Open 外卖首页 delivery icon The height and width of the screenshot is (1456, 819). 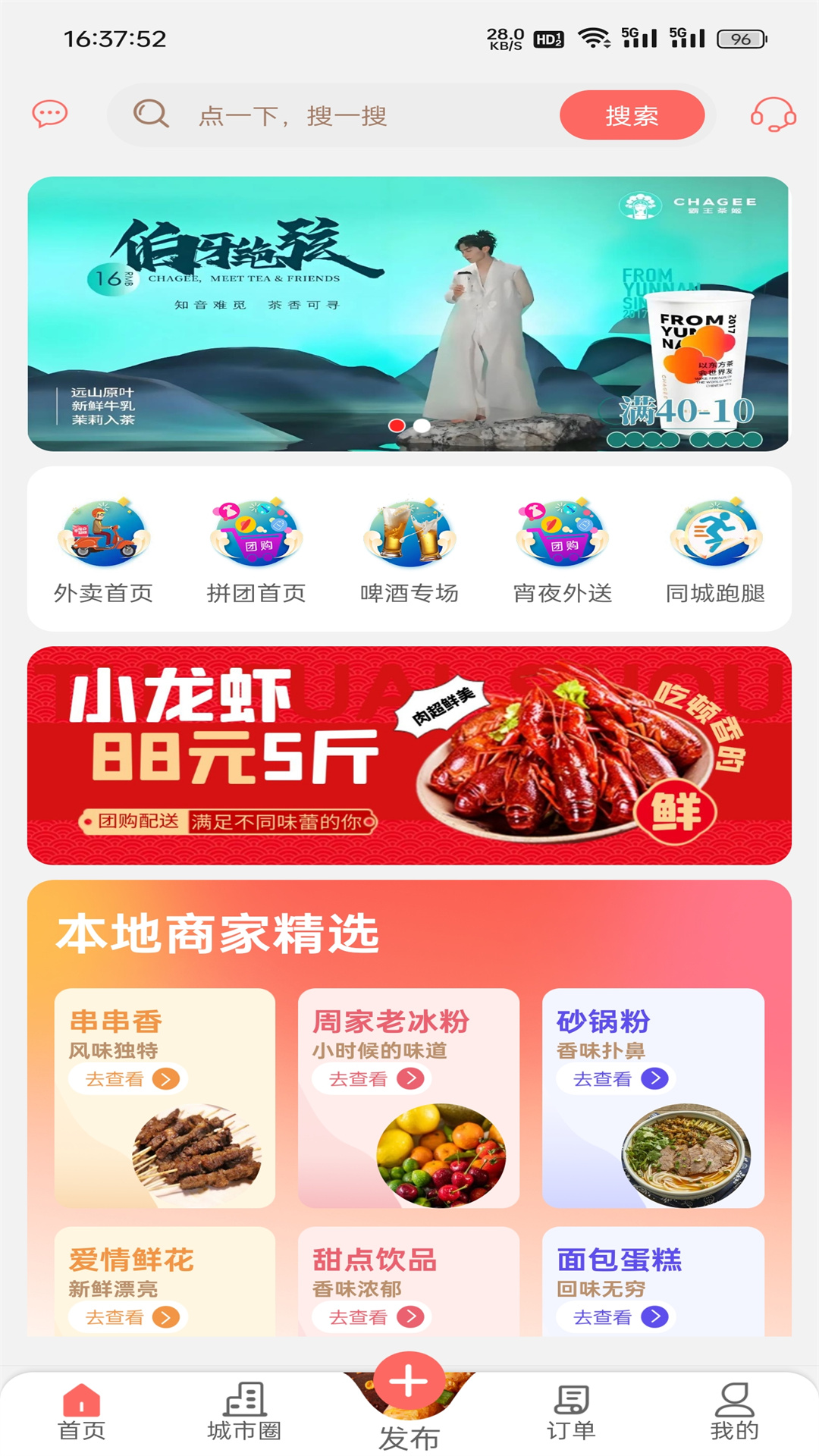point(102,540)
